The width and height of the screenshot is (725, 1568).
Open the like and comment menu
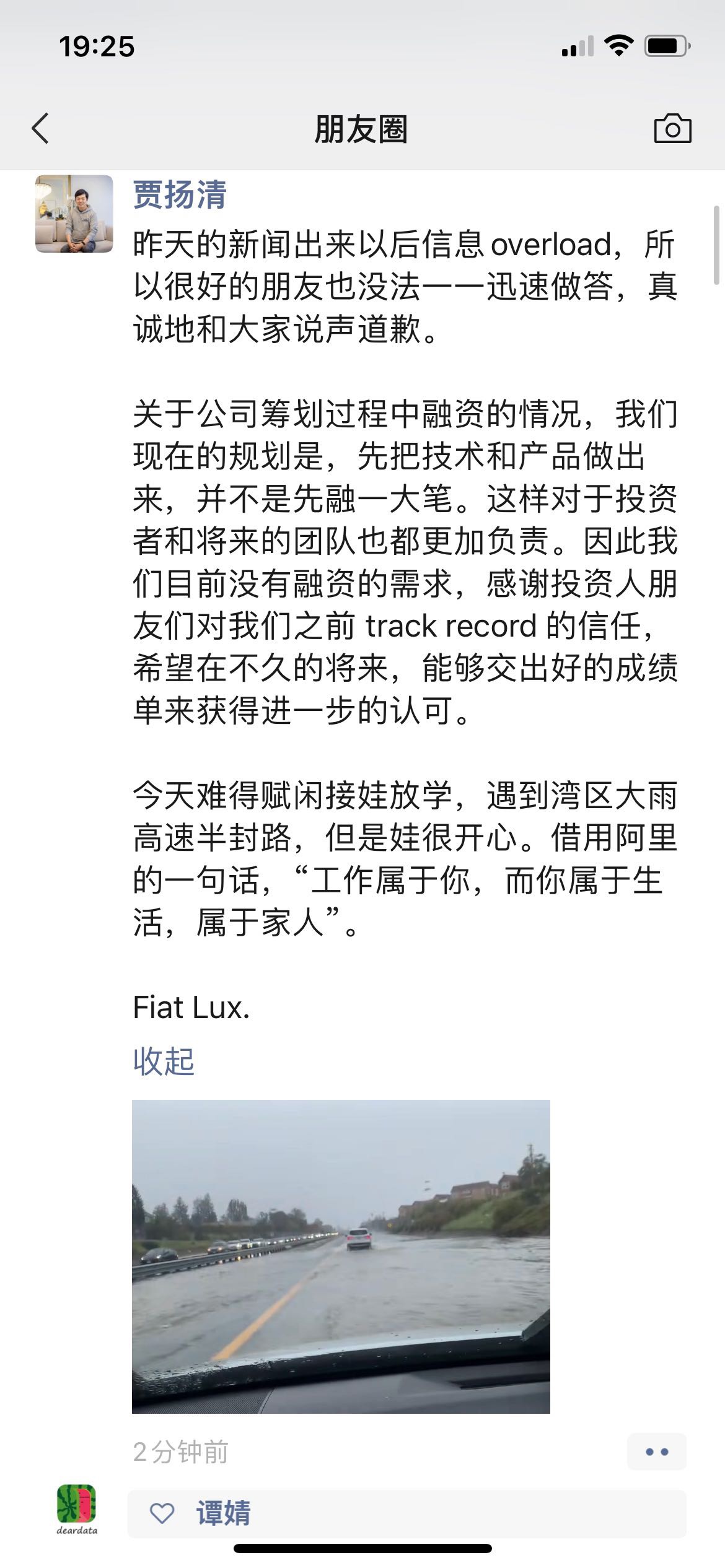tap(656, 1452)
